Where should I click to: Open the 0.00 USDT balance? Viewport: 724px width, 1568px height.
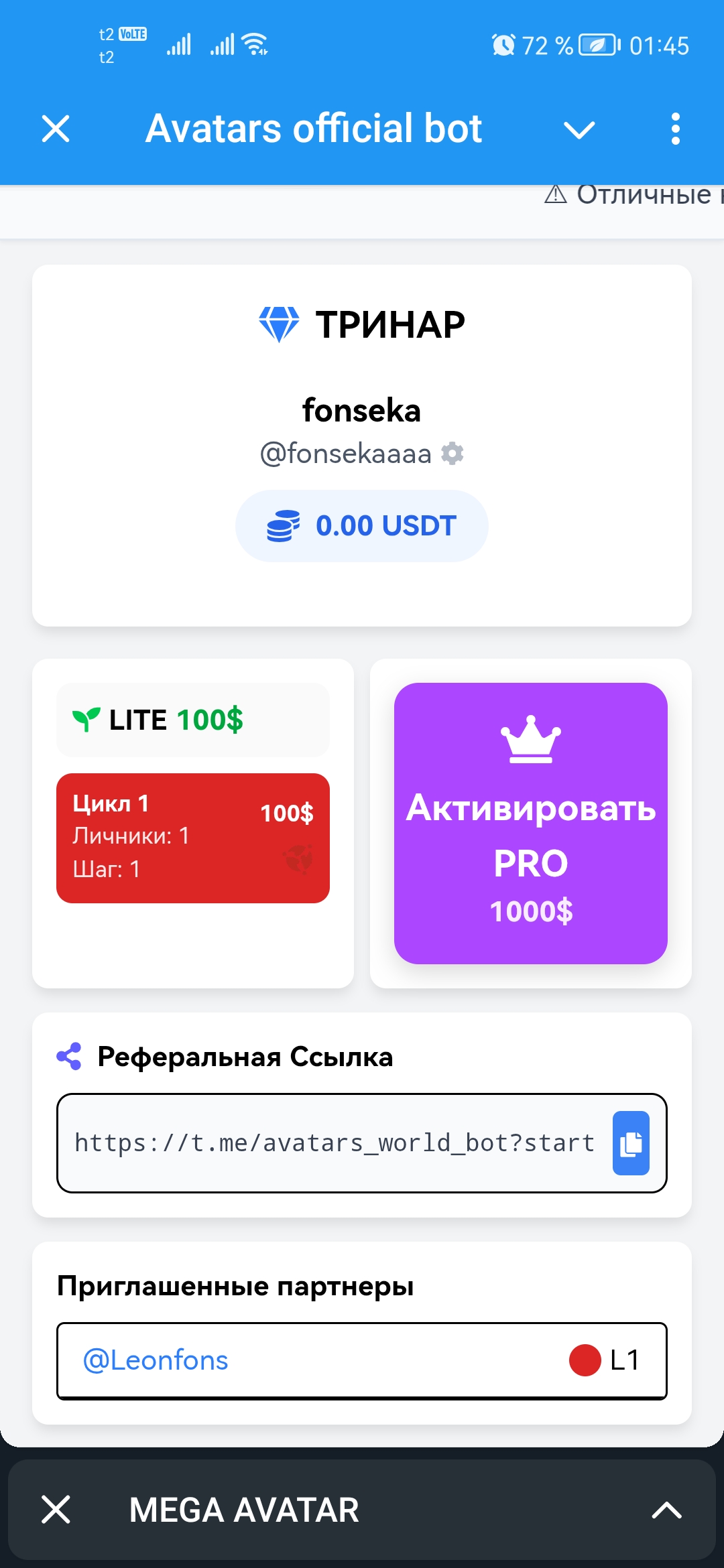pyautogui.click(x=361, y=526)
